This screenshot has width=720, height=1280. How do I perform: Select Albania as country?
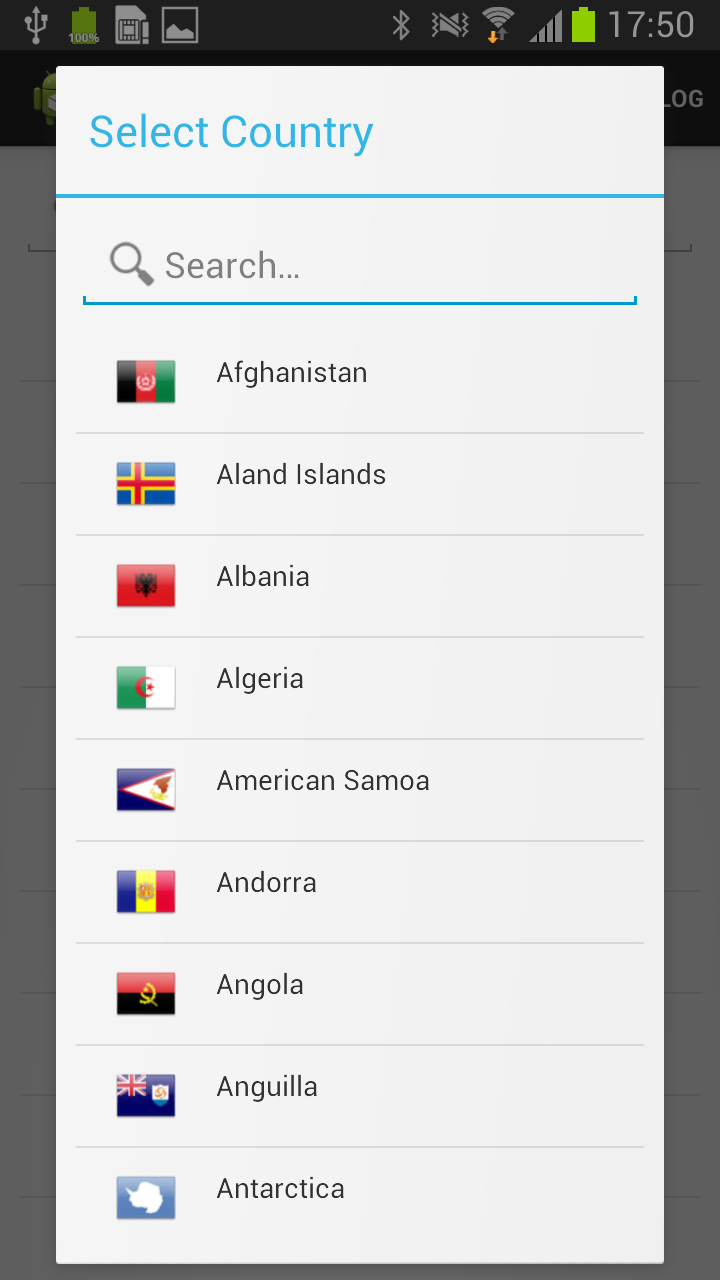tap(360, 586)
